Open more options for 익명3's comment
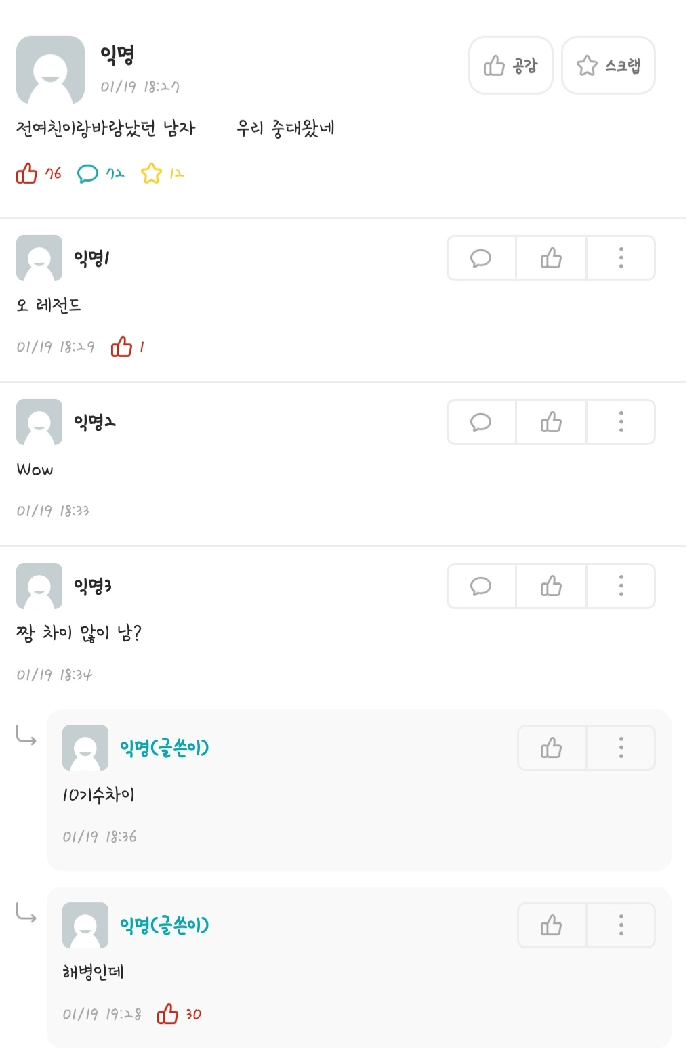The image size is (700, 1062). 621,586
